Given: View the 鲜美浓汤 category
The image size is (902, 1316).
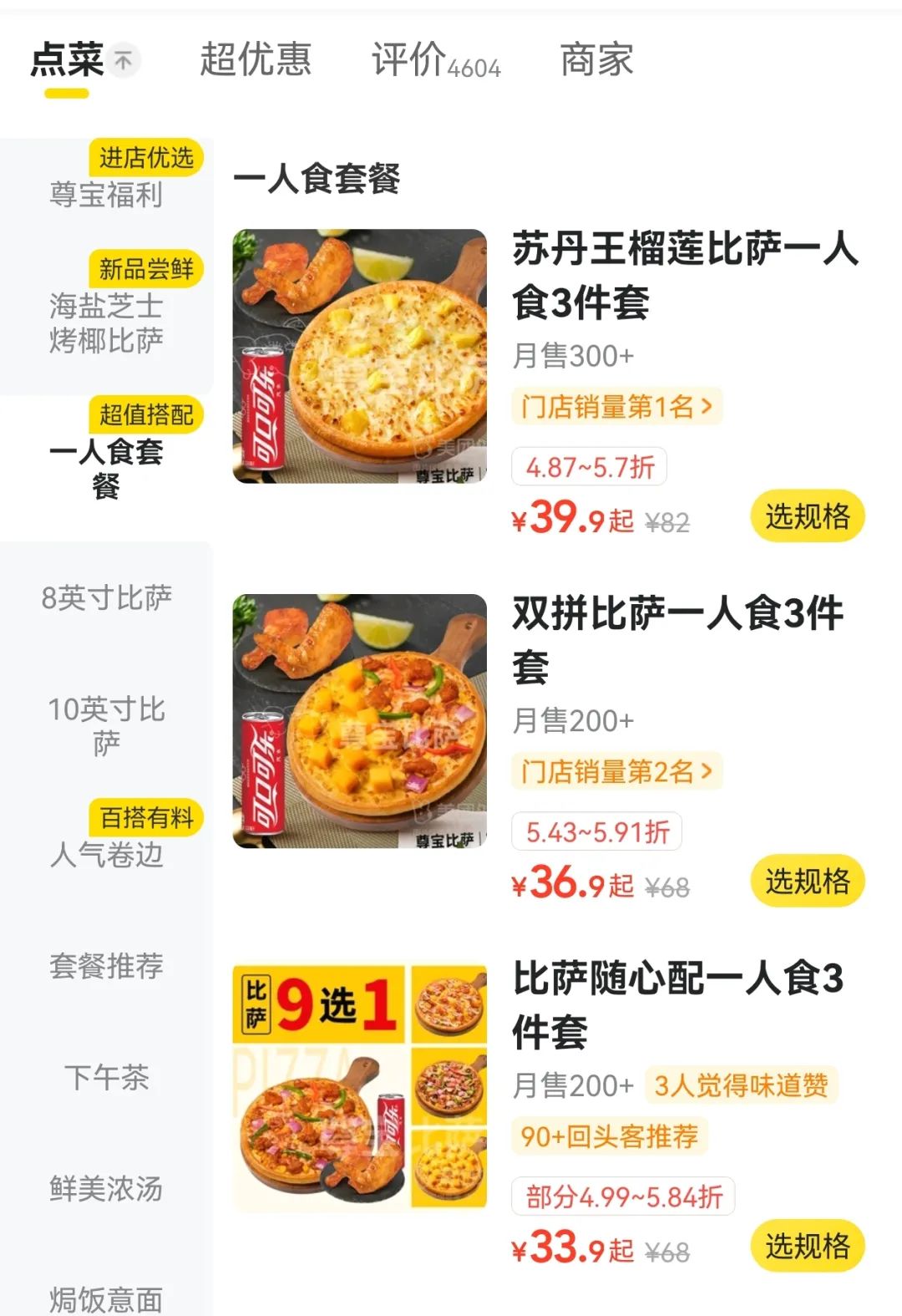Looking at the screenshot, I should 106,1188.
